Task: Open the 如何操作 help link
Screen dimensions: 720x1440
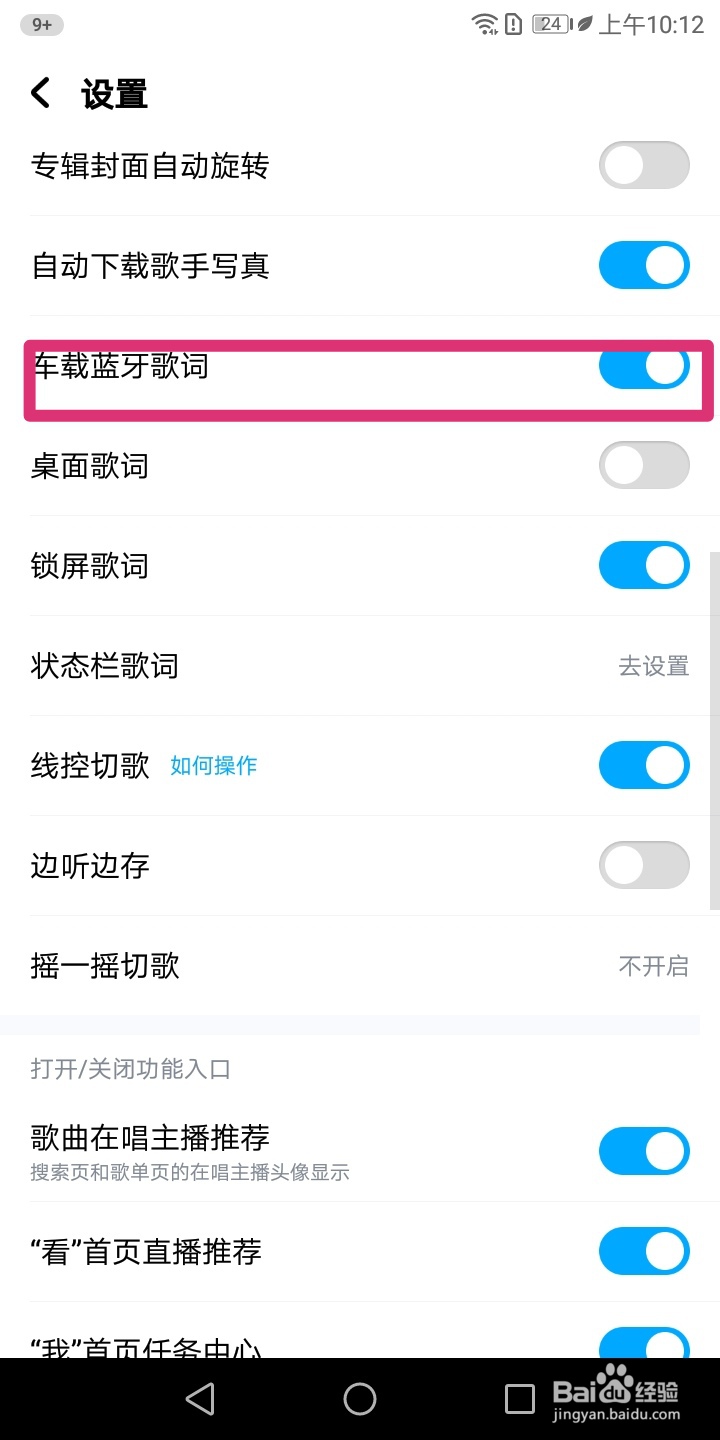Action: (213, 765)
